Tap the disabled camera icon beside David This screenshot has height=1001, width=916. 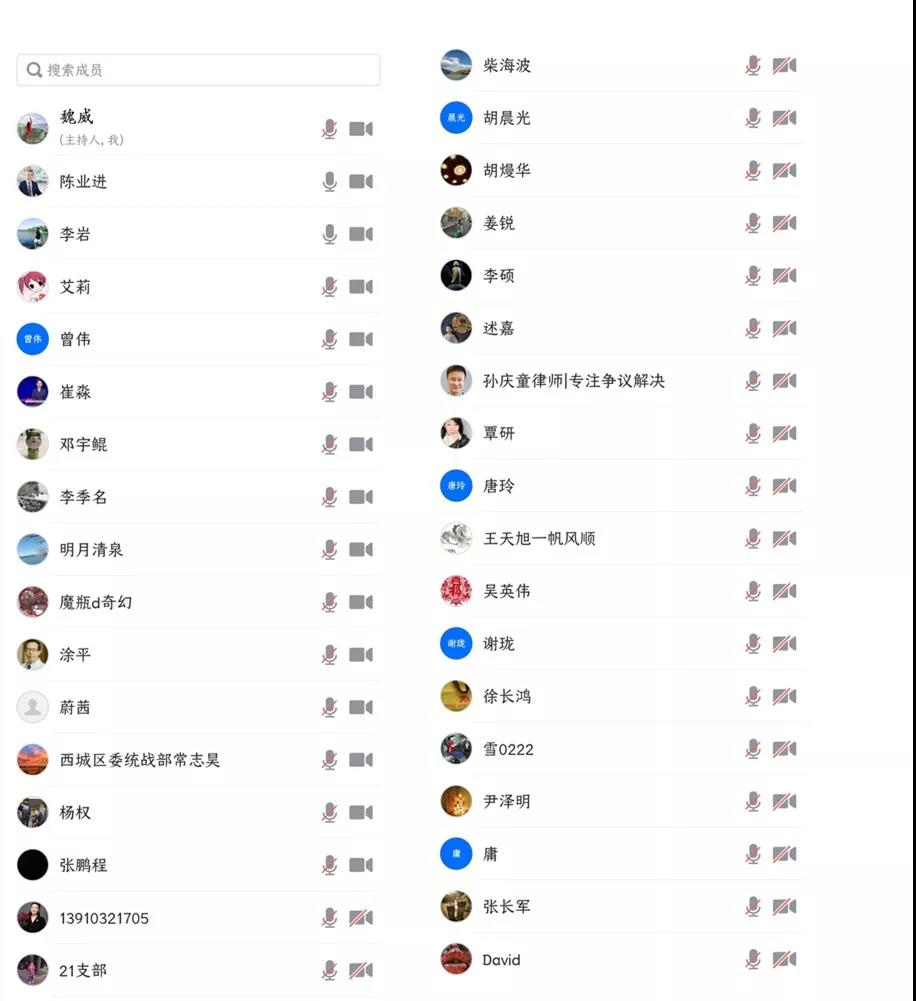click(x=785, y=960)
